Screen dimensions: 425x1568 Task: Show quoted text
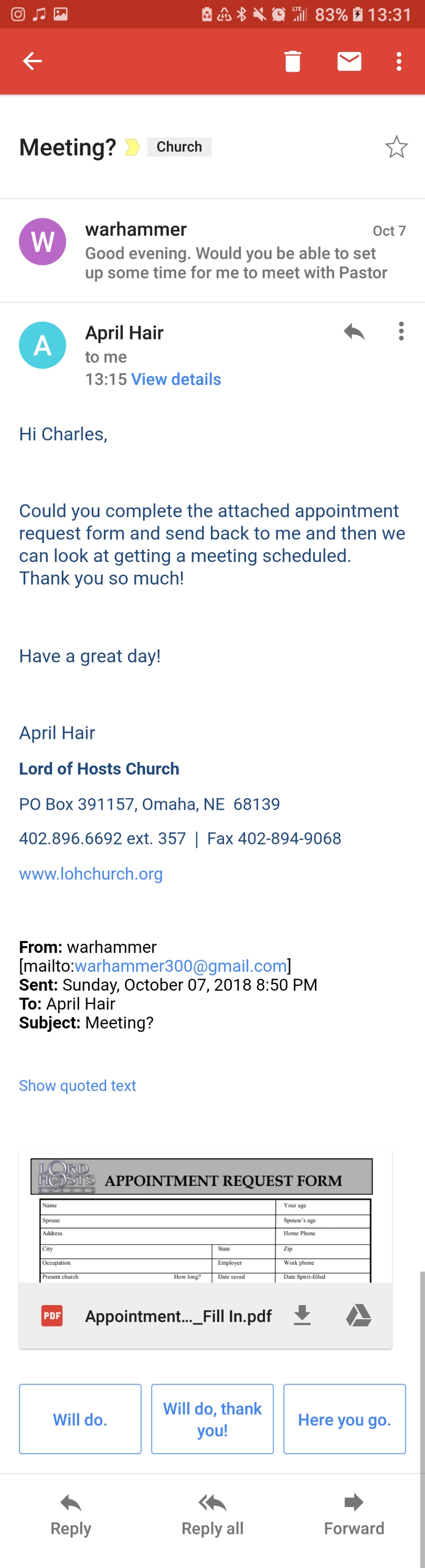(x=77, y=1085)
